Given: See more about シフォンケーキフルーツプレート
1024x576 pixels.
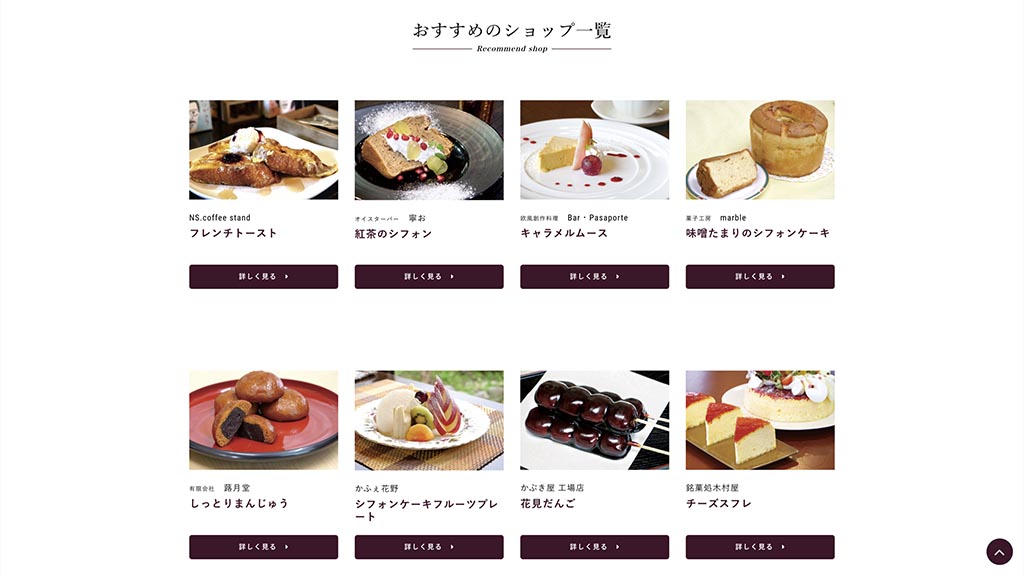Looking at the screenshot, I should coord(429,547).
